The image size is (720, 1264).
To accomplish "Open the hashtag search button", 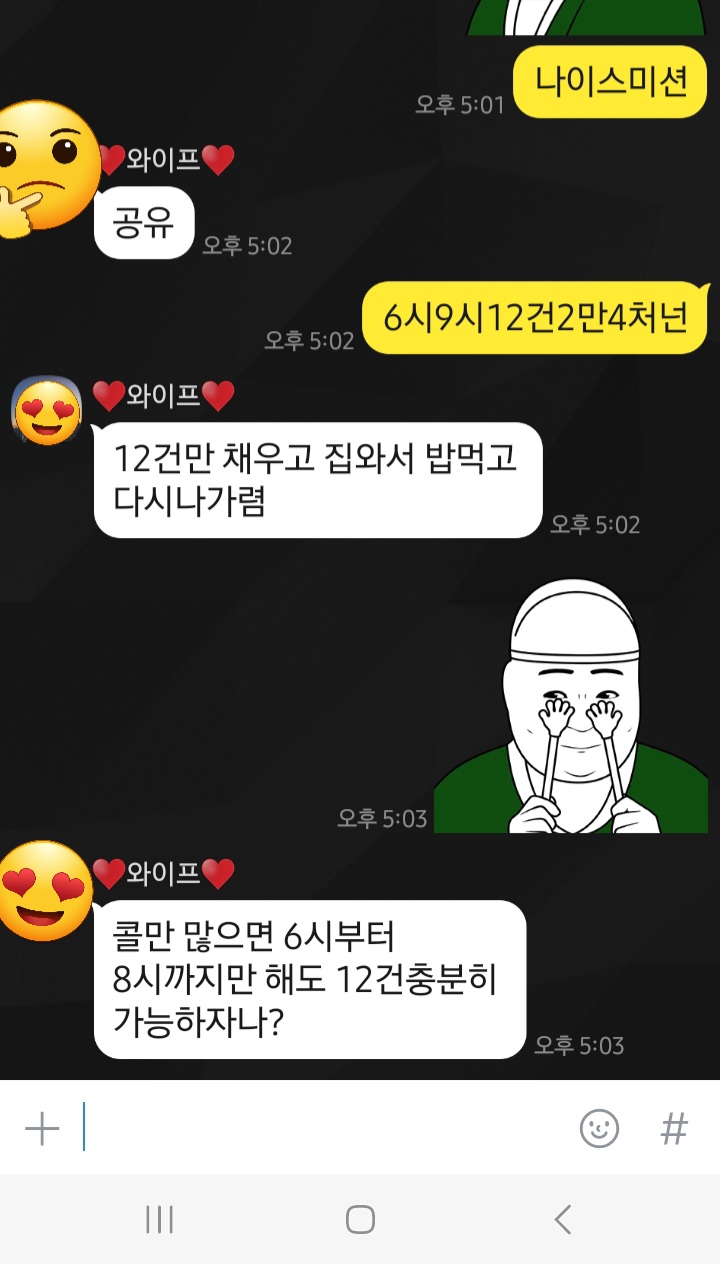I will tap(675, 1129).
